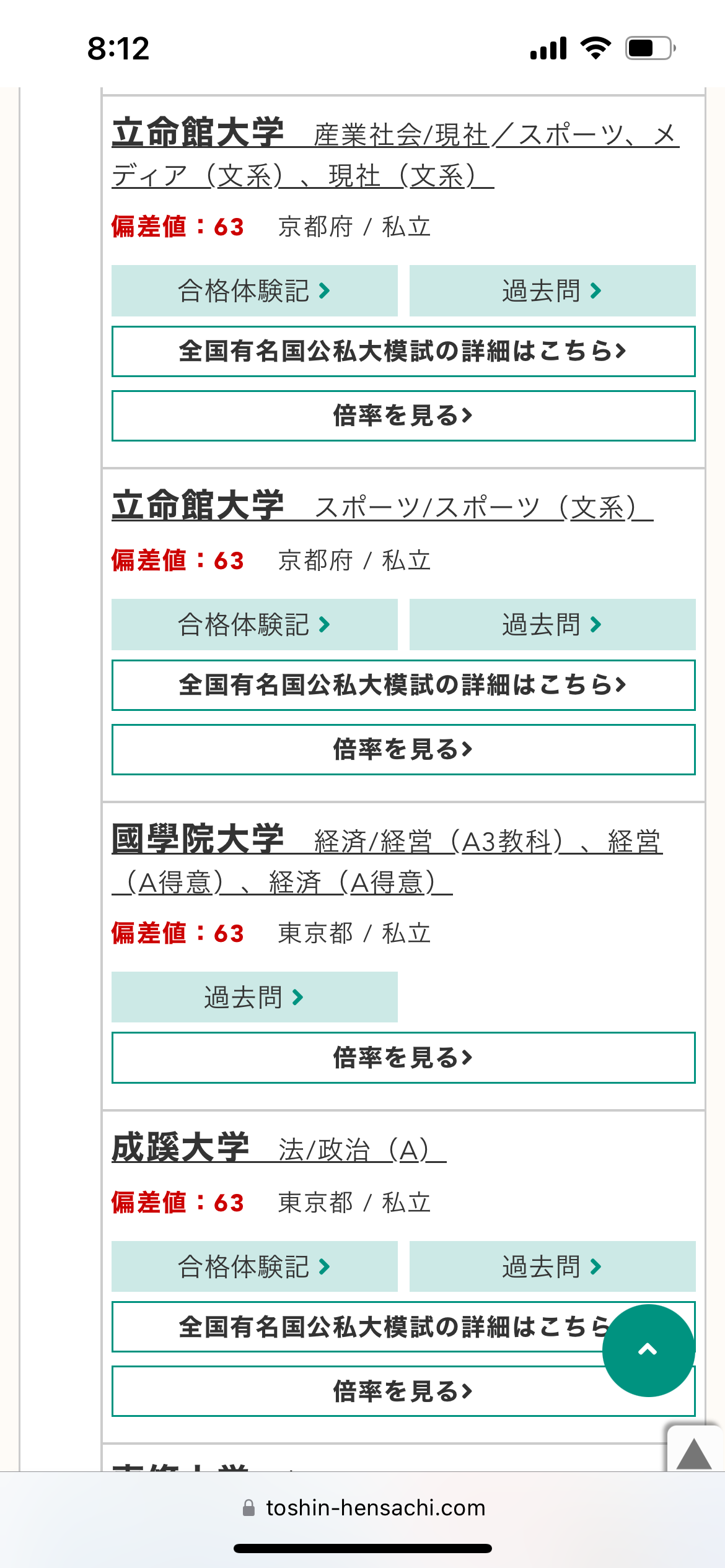Open 全国有名国公私大模試 details under 立命館大学 スポーツ
Screen dimensions: 725x1568
[x=403, y=685]
